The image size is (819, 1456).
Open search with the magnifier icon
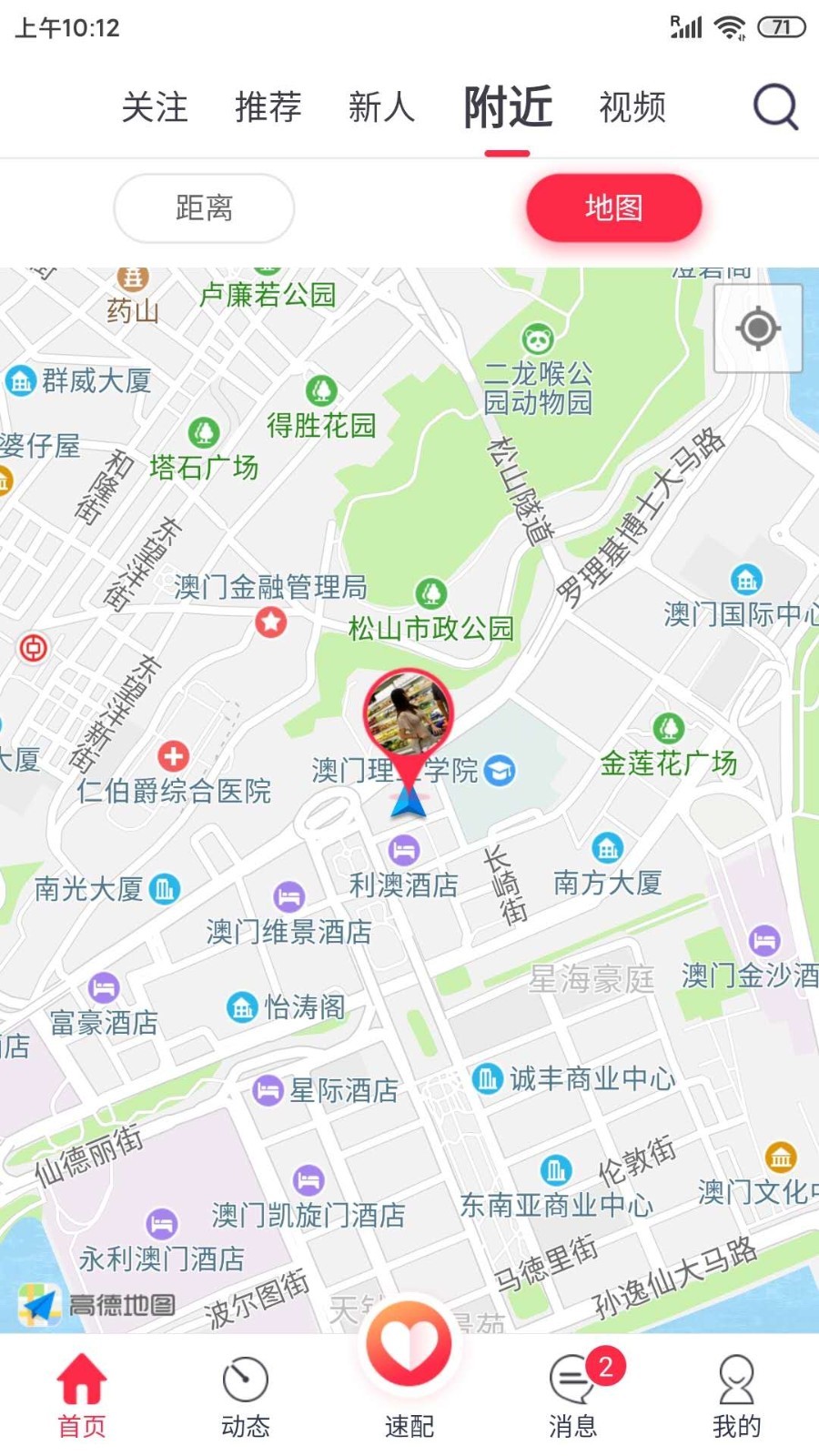point(773,106)
